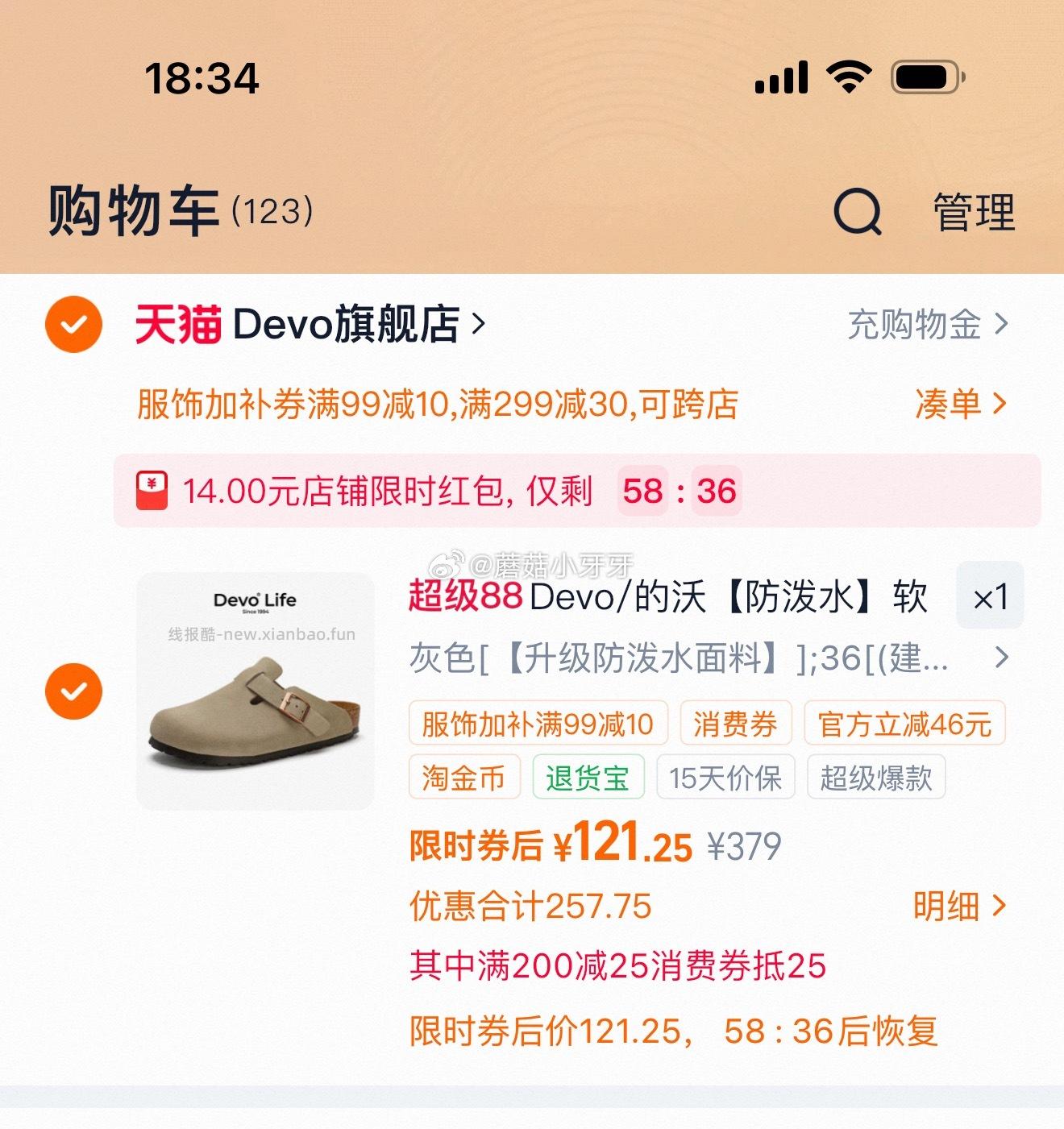Open the red packet envelope icon
Image resolution: width=1064 pixels, height=1129 pixels.
click(x=151, y=489)
